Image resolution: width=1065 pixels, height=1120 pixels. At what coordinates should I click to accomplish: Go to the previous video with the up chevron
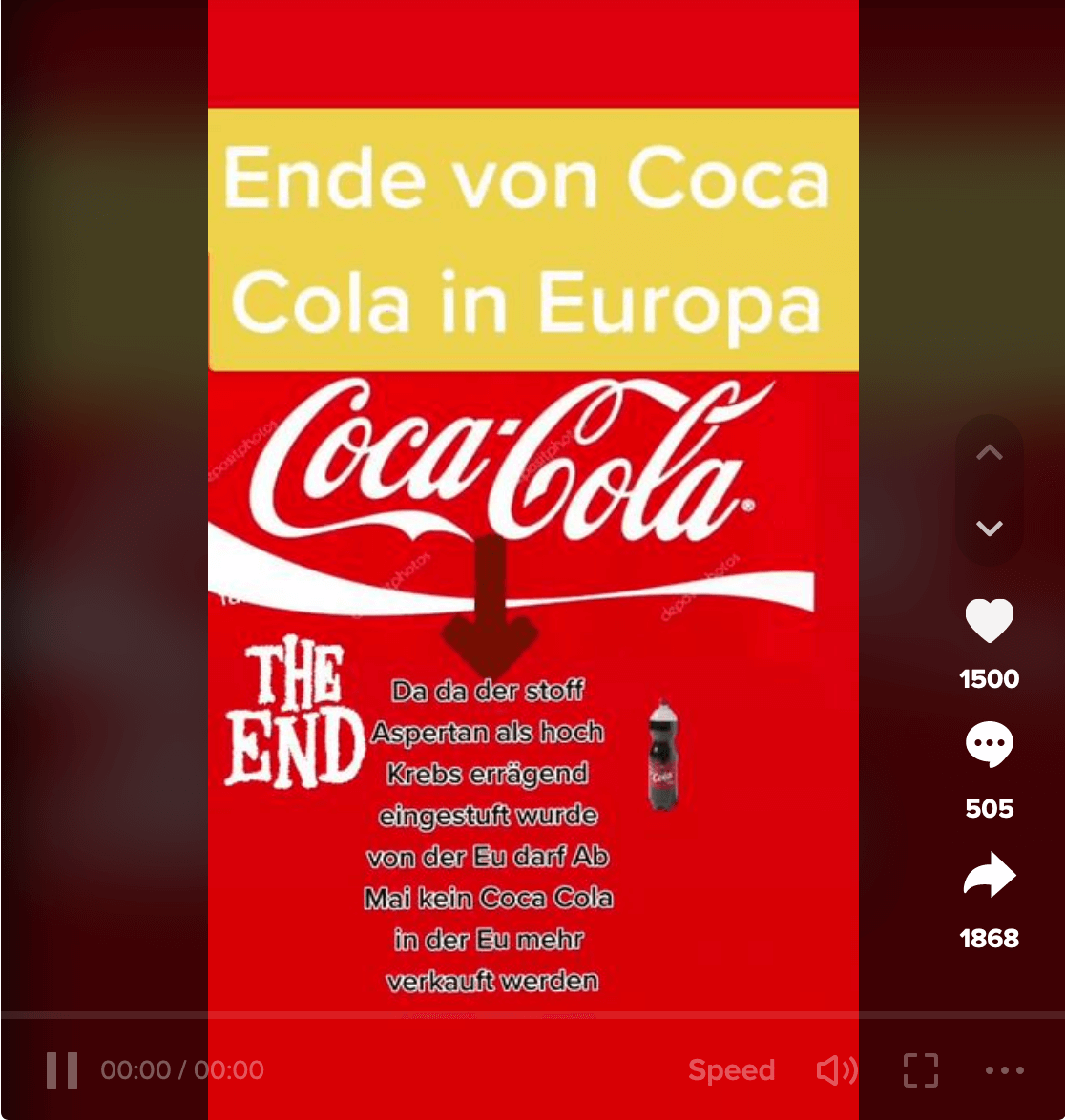click(990, 450)
